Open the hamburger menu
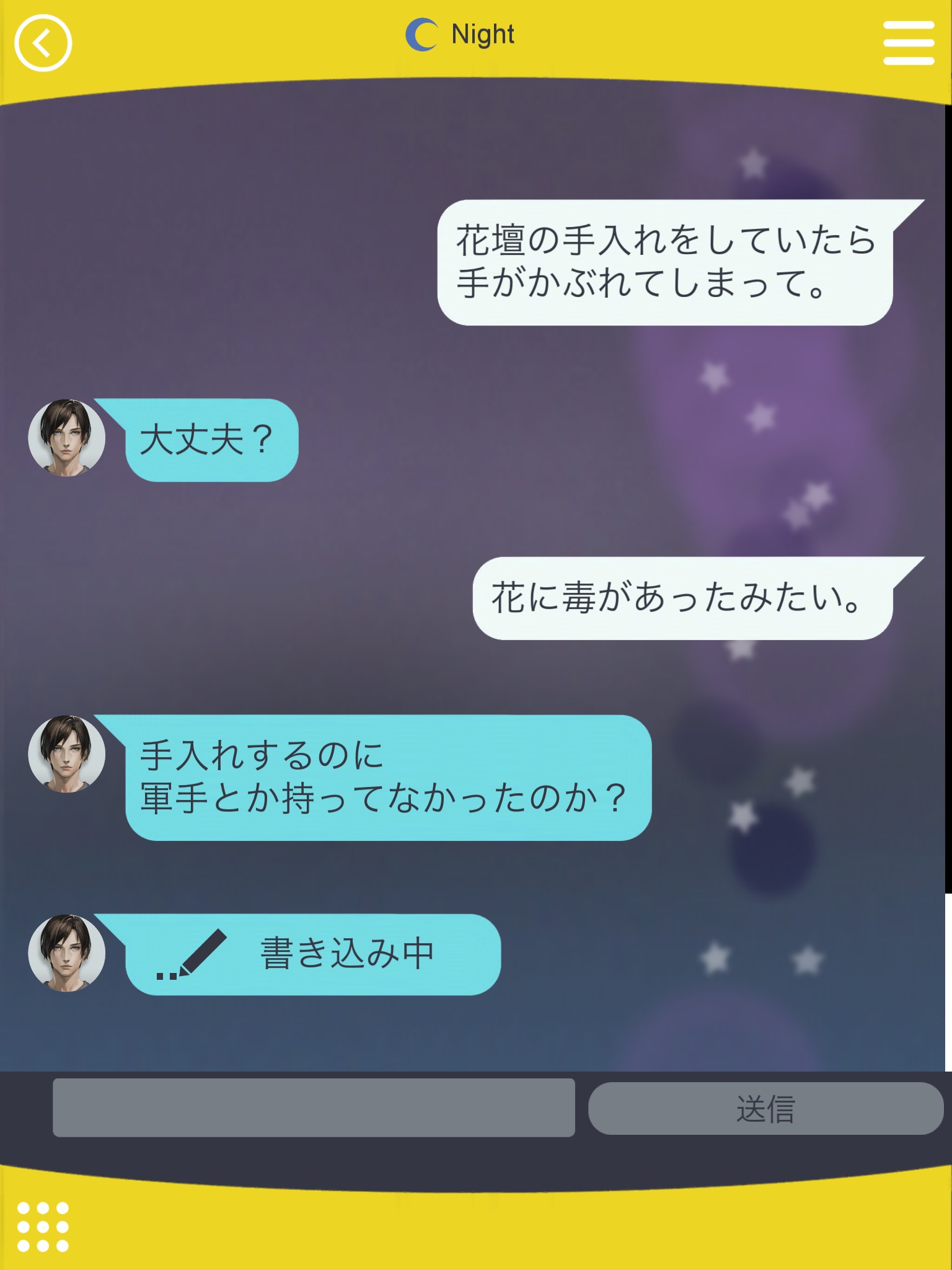This screenshot has width=952, height=1270. tap(908, 43)
